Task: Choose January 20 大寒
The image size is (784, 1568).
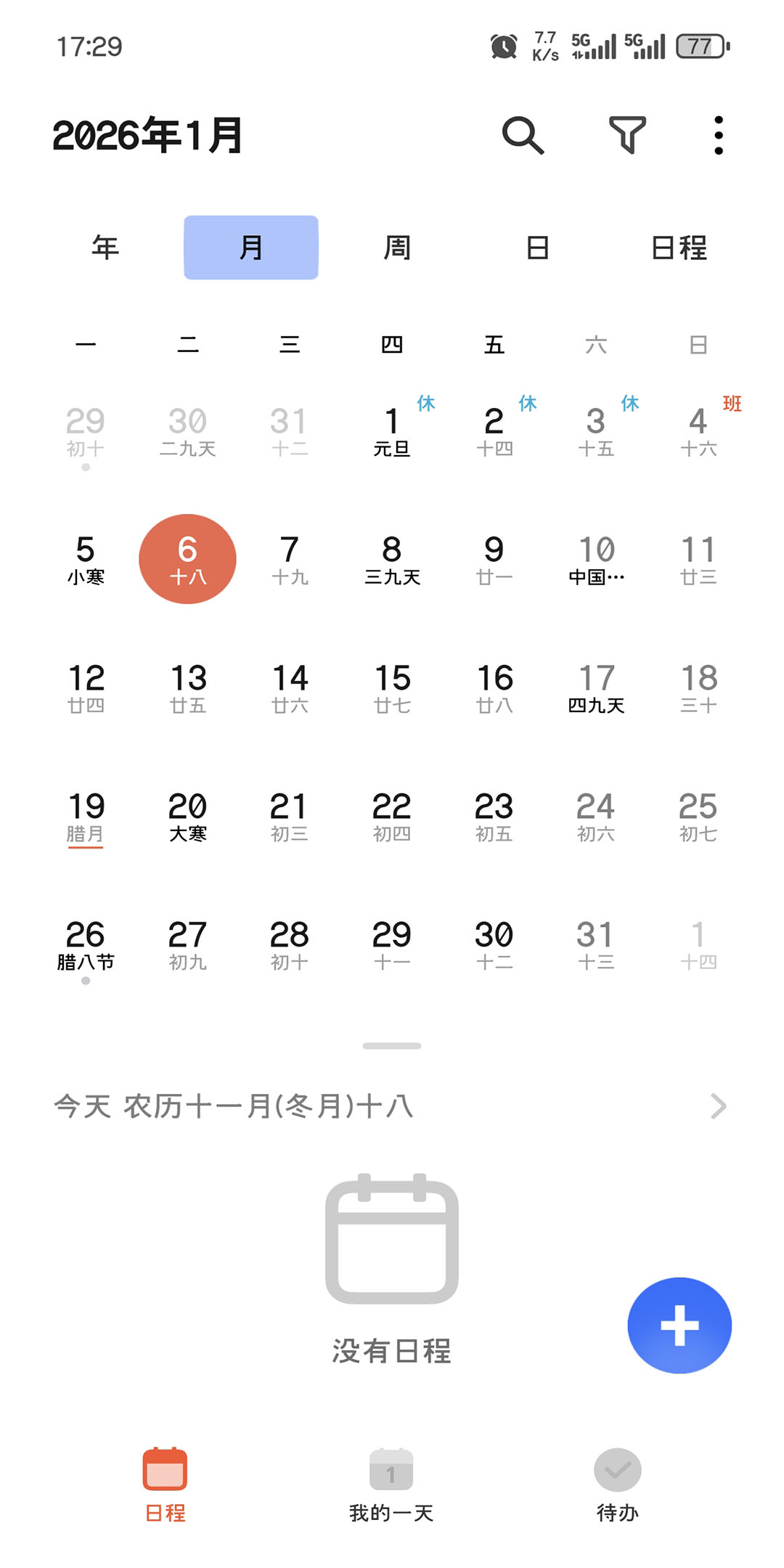Action: tap(188, 816)
